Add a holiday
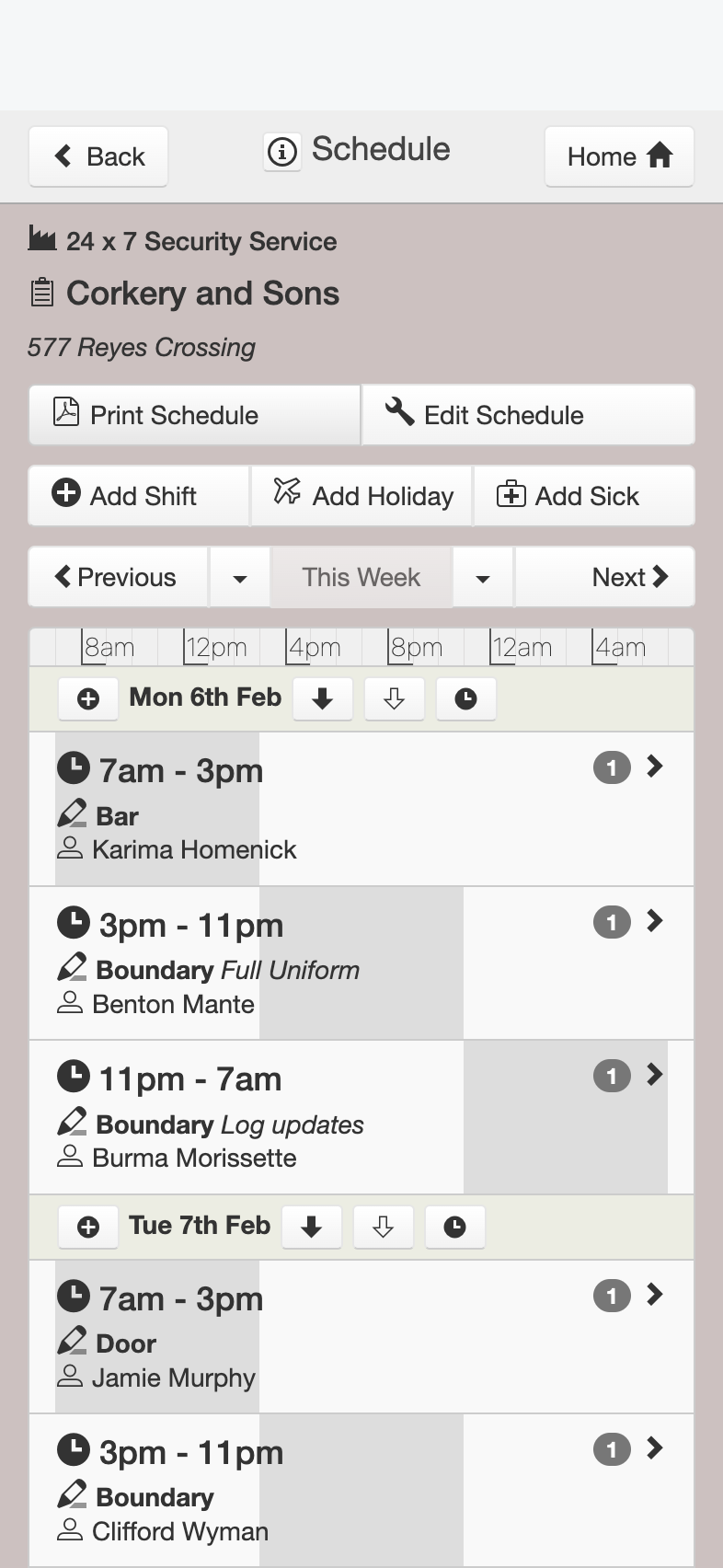Image resolution: width=723 pixels, height=1568 pixels. pos(361,496)
